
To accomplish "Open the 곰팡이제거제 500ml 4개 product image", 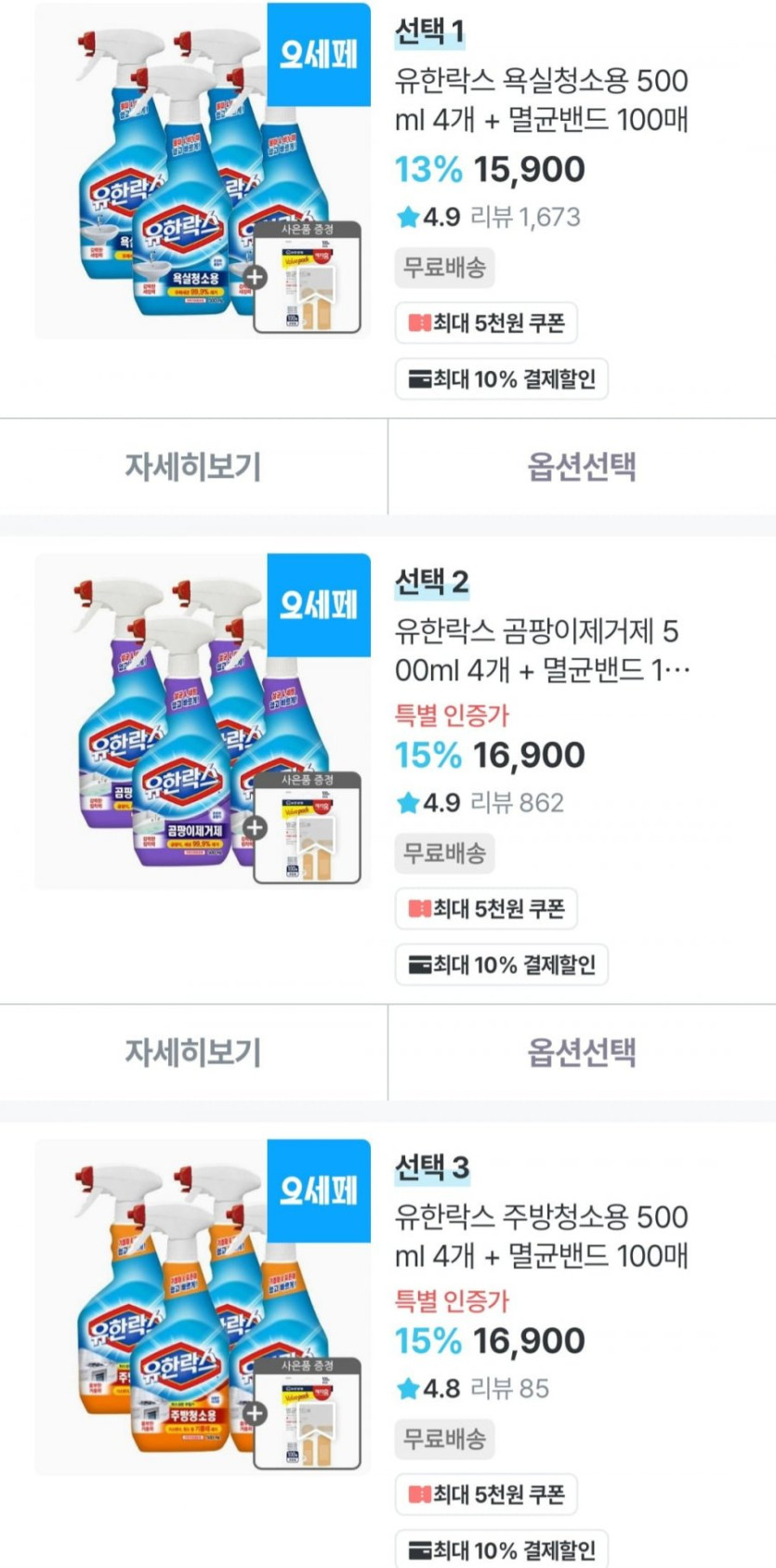I will (x=203, y=721).
